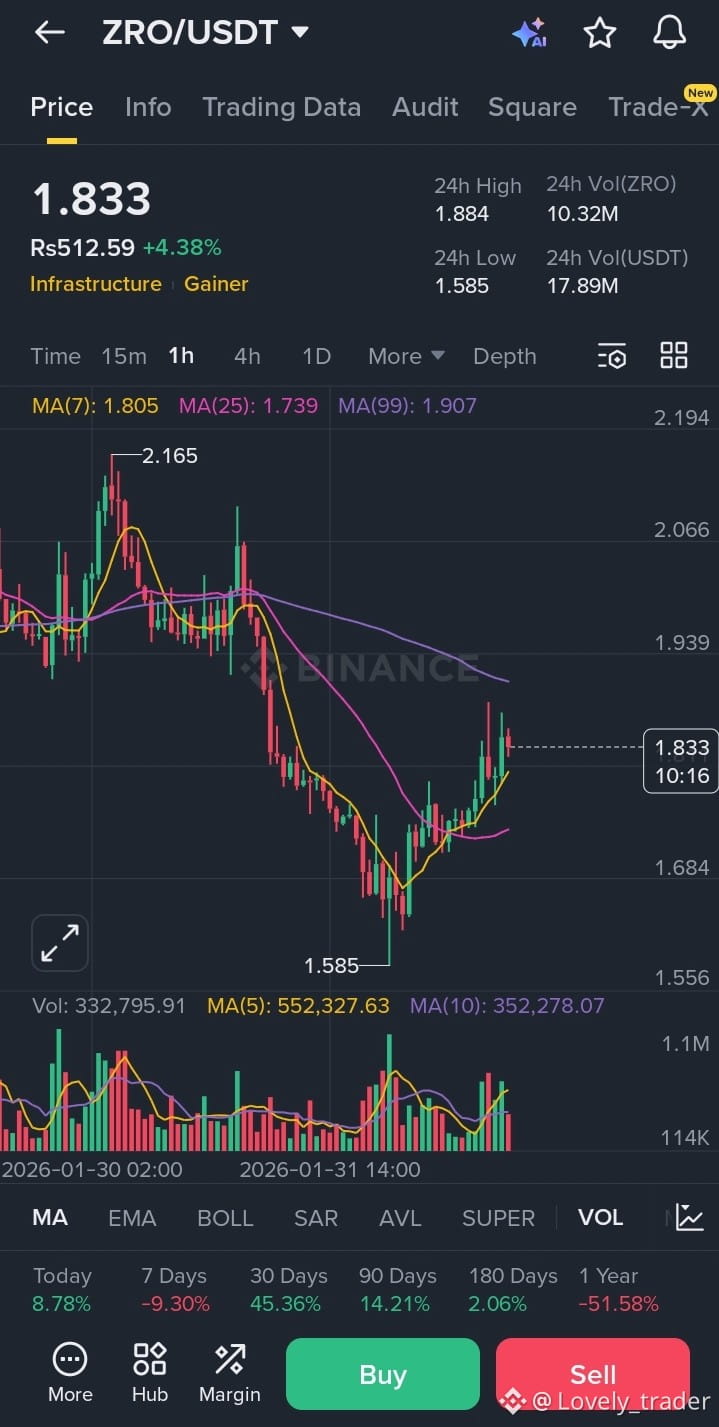Open the ZRO/USDT pair dropdown
The height and width of the screenshot is (1427, 719).
299,33
